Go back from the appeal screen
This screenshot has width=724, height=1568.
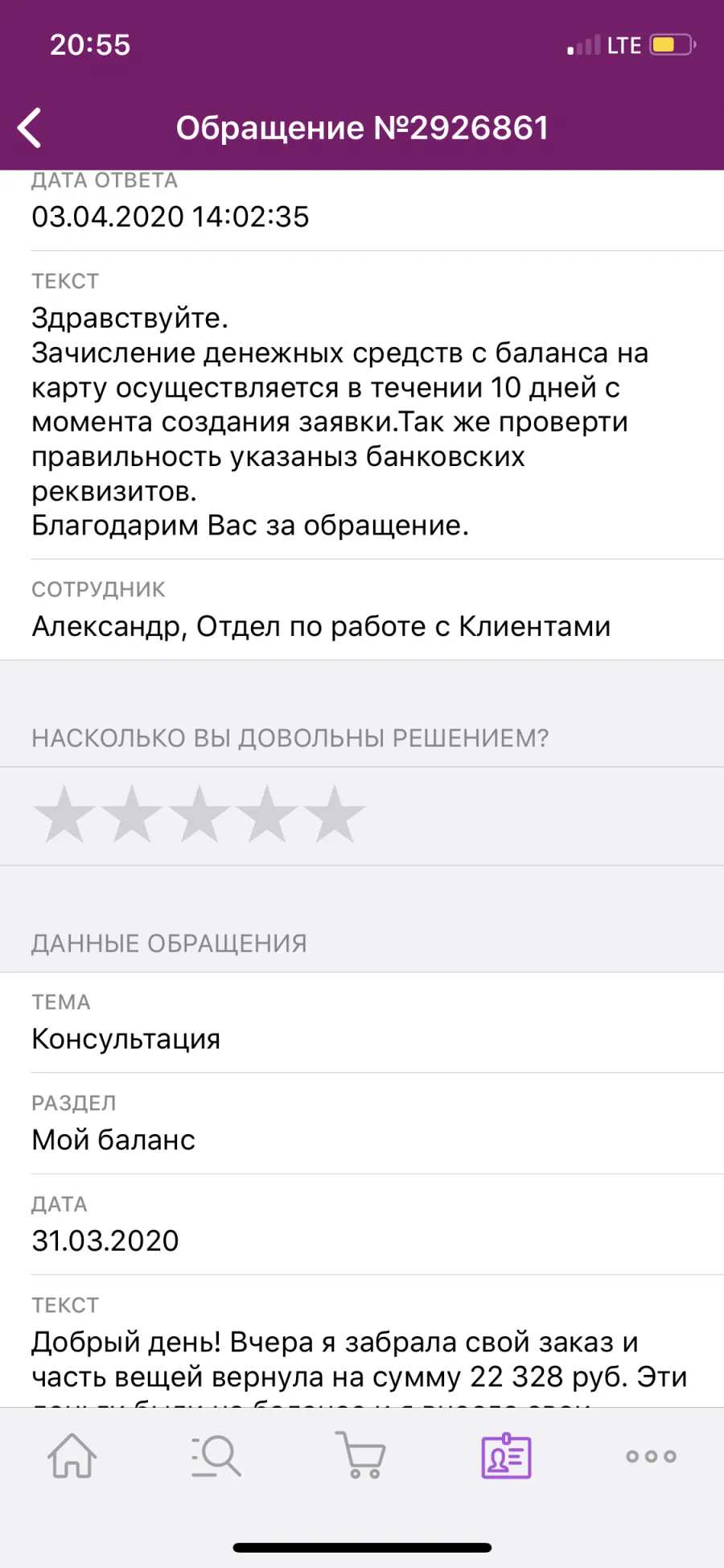click(x=30, y=128)
